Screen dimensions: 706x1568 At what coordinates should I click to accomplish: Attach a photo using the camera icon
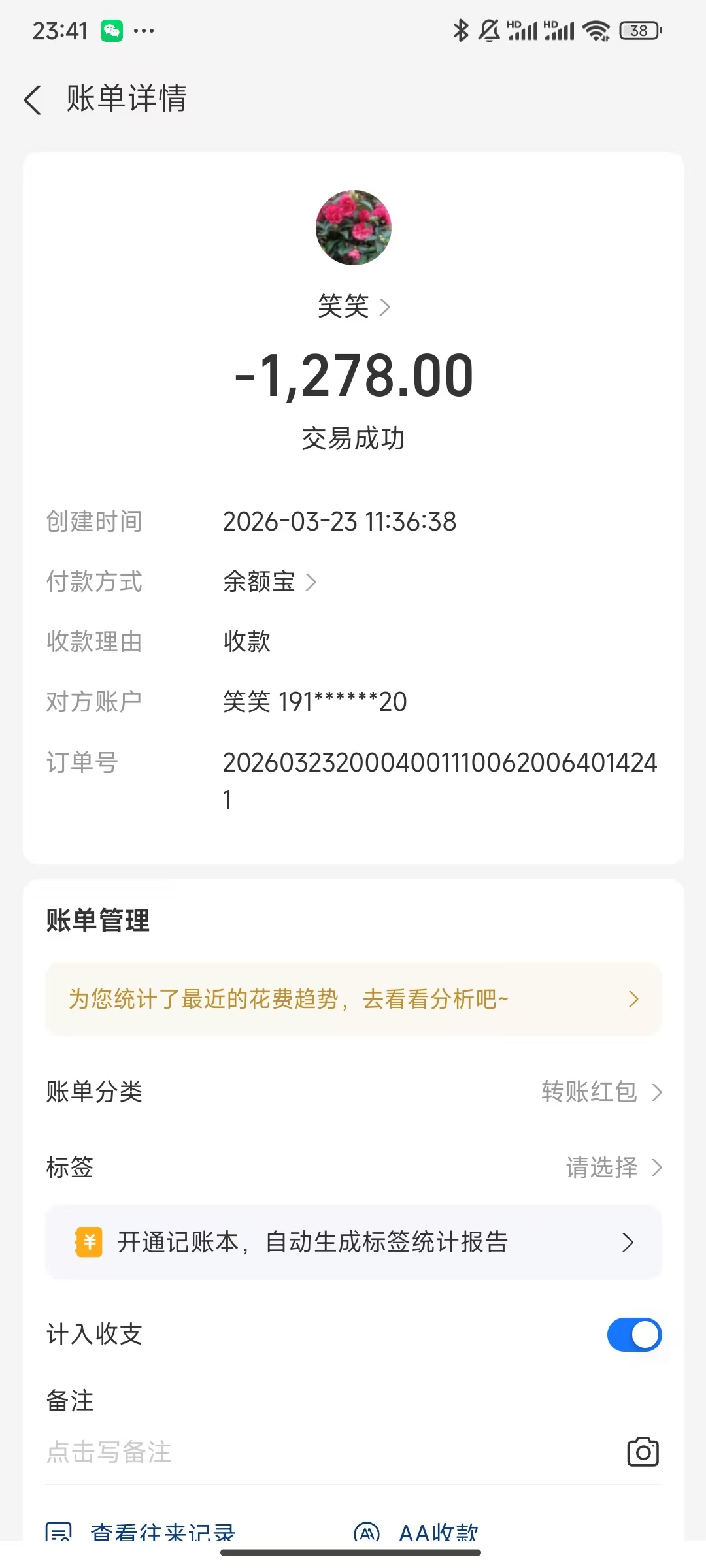[643, 1452]
